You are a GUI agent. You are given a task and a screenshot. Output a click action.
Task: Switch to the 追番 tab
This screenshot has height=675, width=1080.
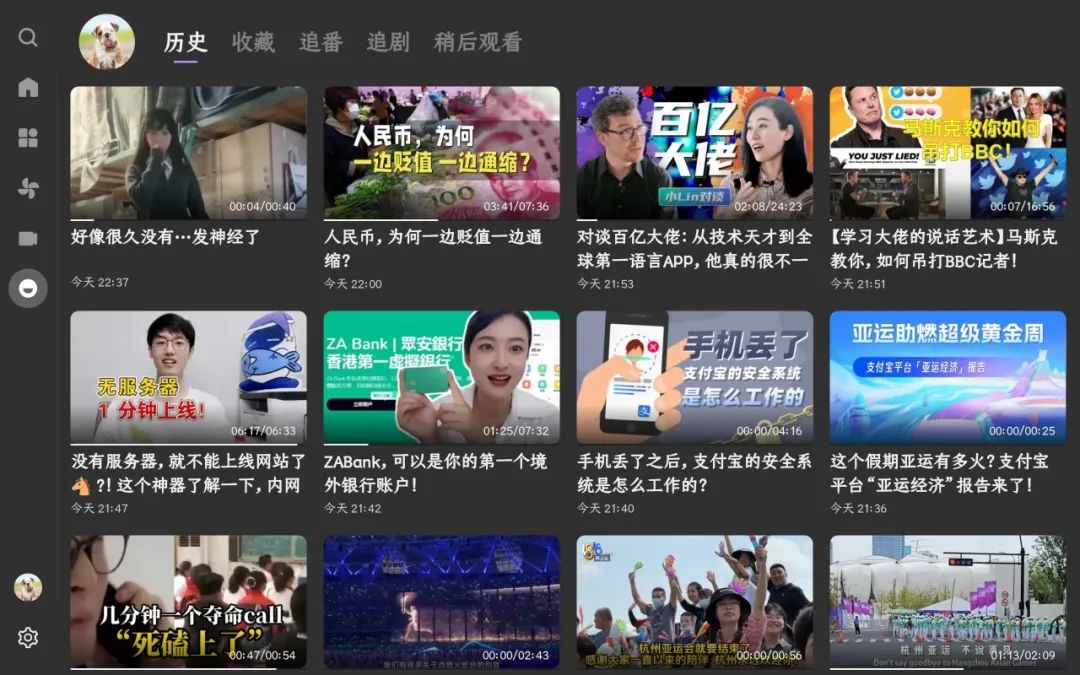tap(321, 42)
